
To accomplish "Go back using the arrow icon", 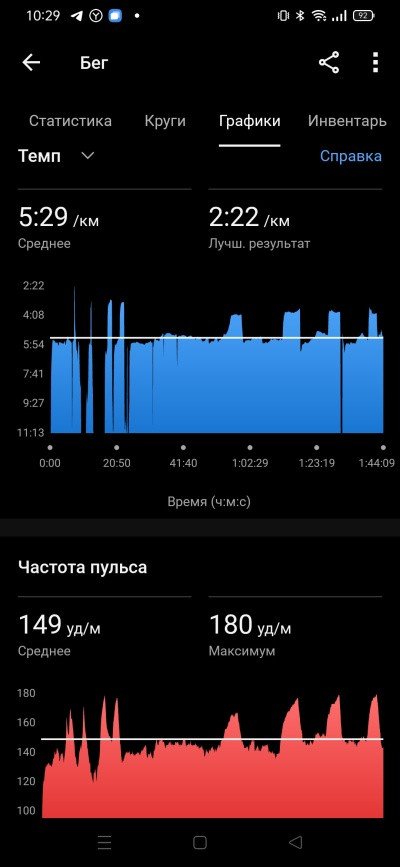I will pyautogui.click(x=32, y=62).
